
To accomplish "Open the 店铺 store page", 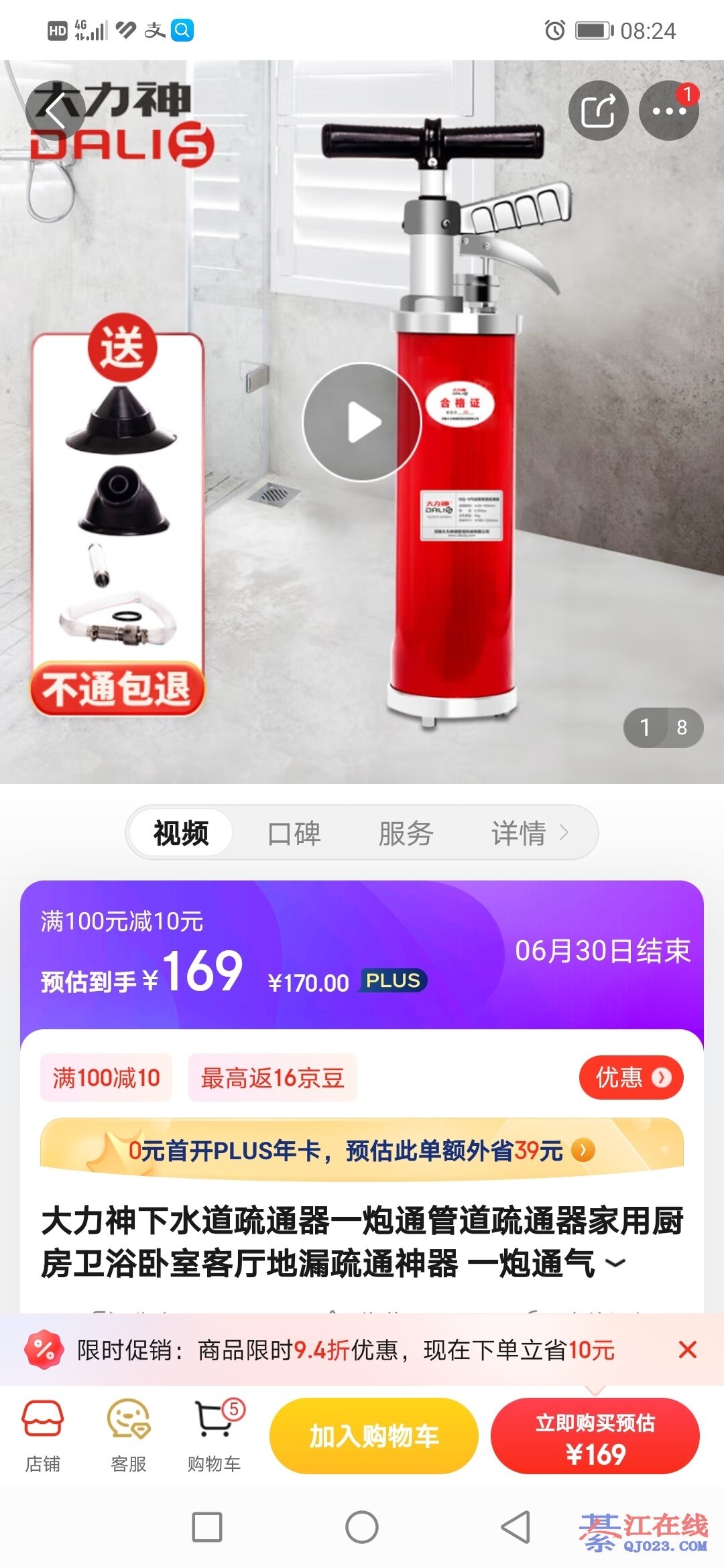I will tap(43, 1435).
